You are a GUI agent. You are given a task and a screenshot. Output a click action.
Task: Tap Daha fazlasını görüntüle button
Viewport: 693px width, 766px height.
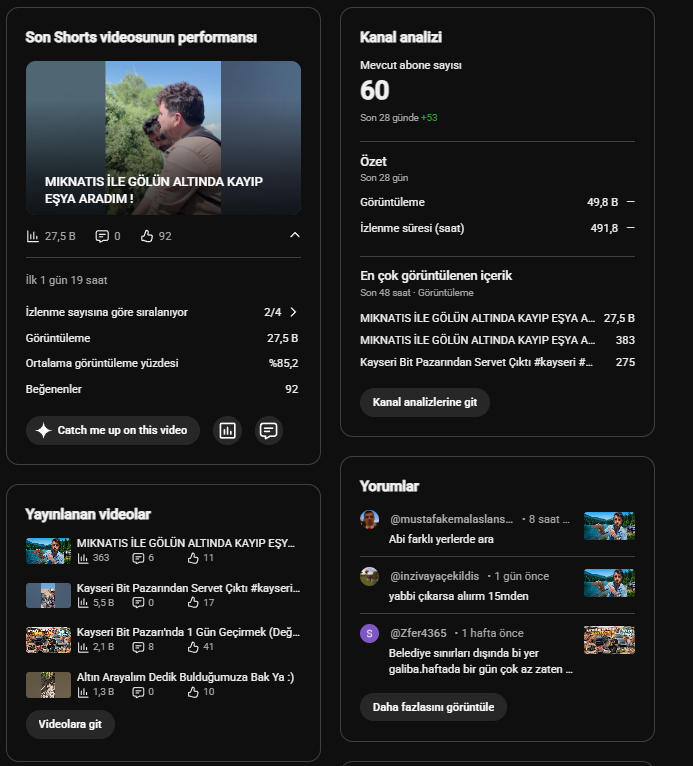click(x=433, y=707)
